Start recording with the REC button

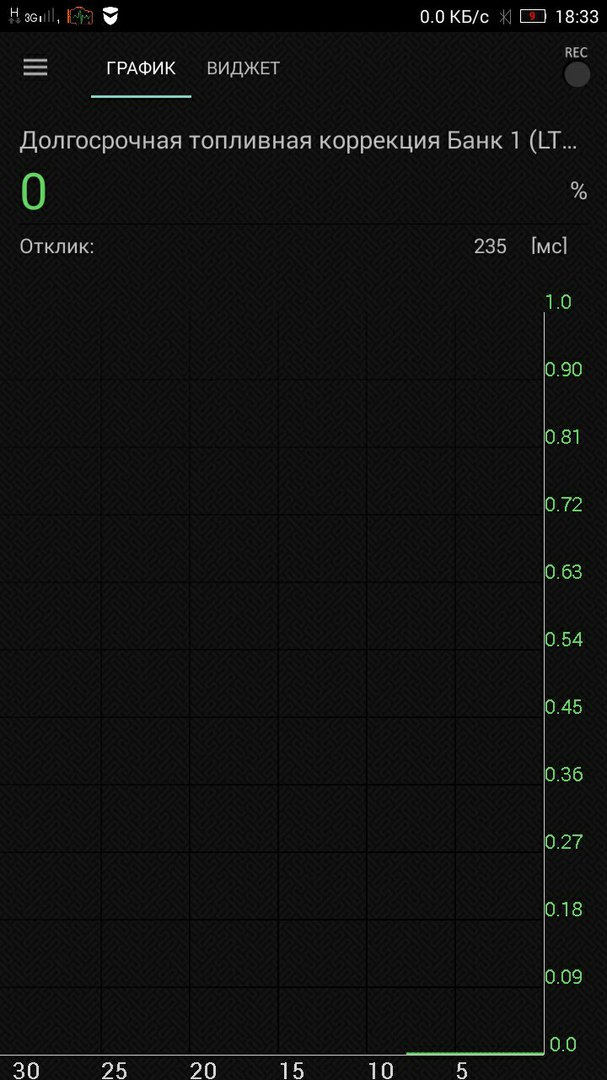(577, 73)
